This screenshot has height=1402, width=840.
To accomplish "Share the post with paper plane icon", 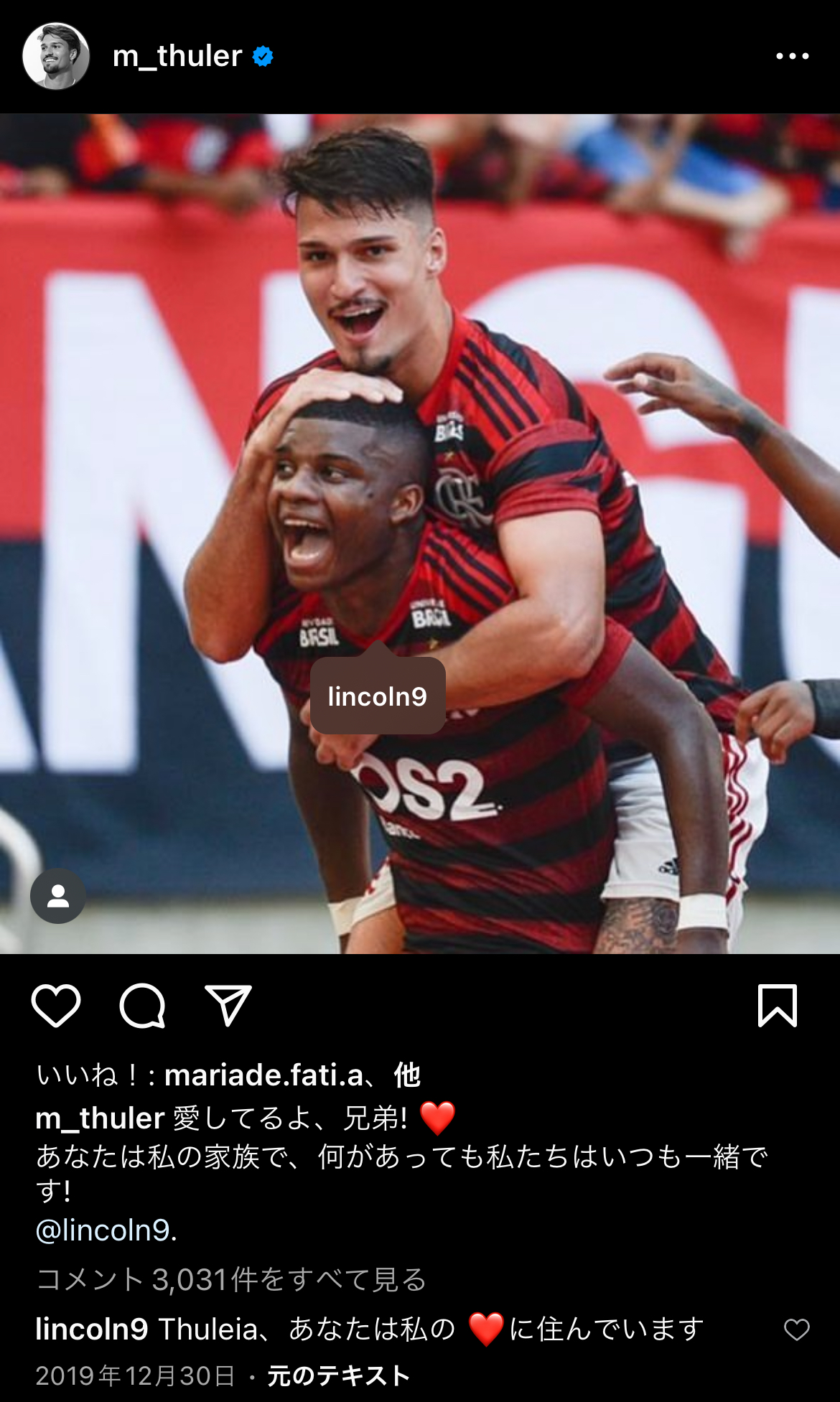I will click(x=228, y=1005).
